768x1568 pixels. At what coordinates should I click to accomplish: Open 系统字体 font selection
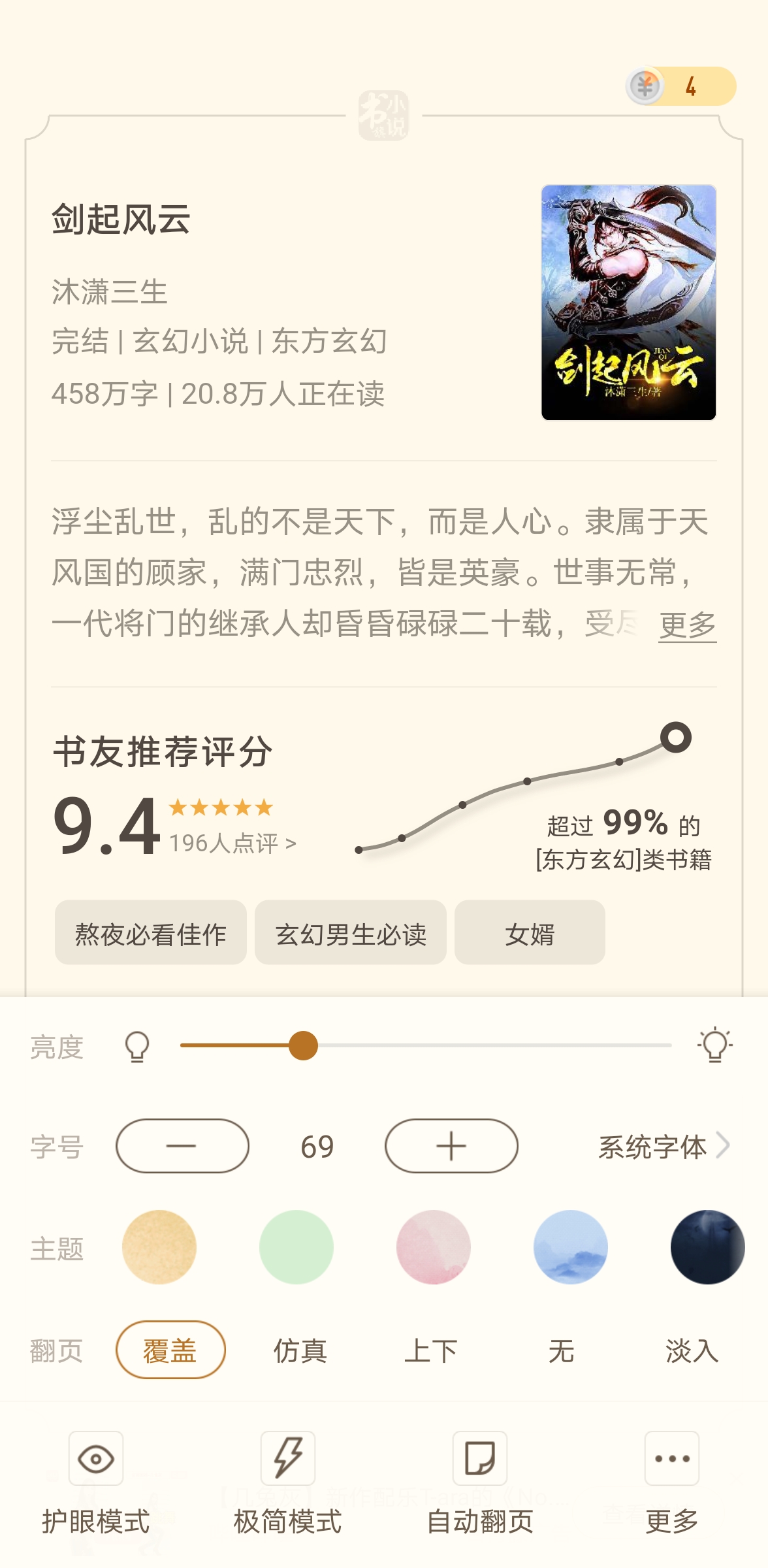click(x=664, y=1146)
